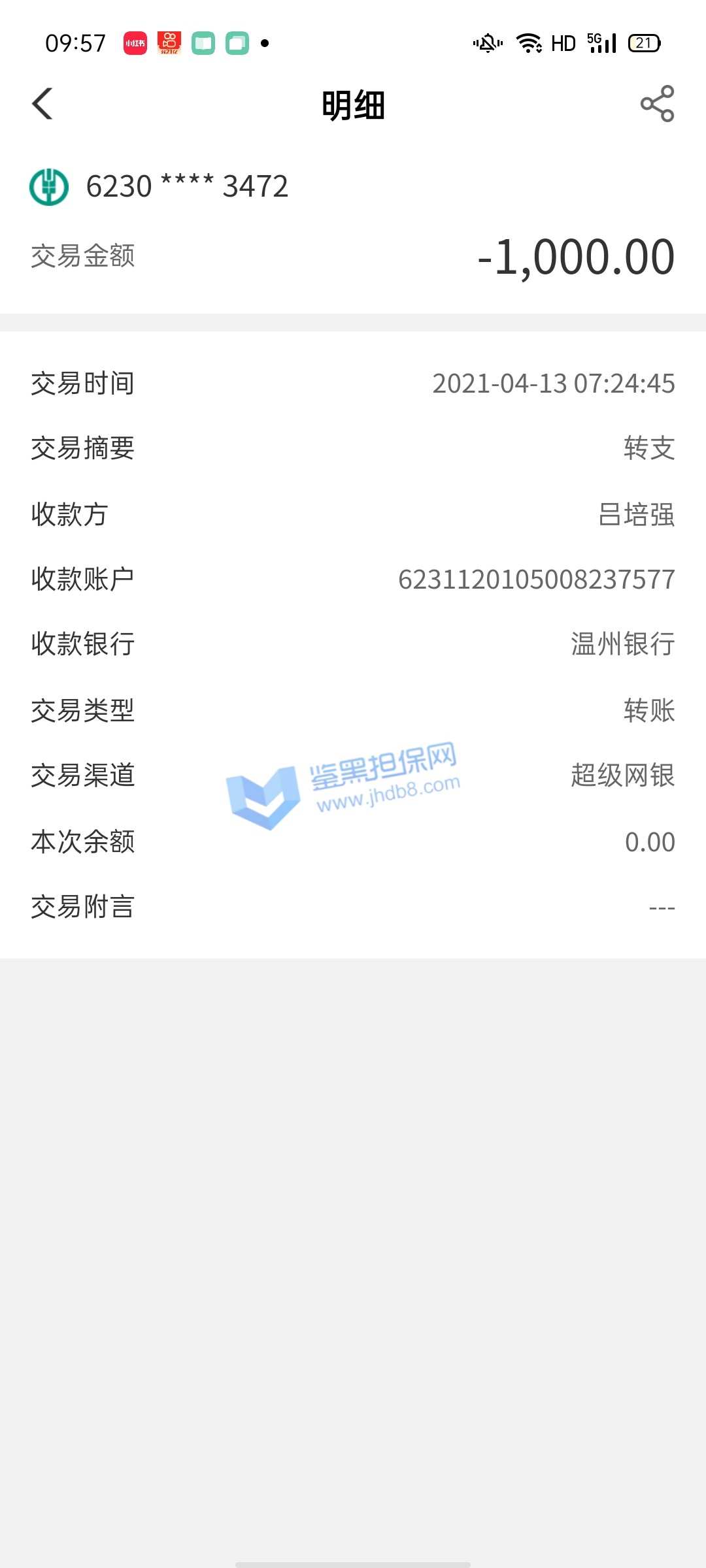Go back from the 明细 page
The image size is (706, 1568).
[42, 104]
